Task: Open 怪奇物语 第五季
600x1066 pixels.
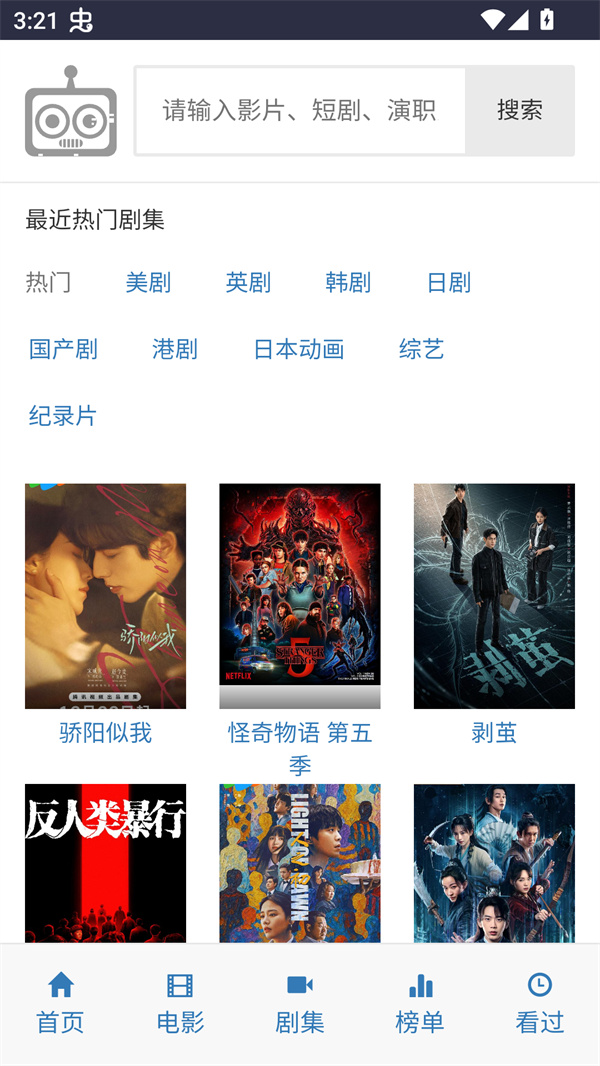Action: pyautogui.click(x=300, y=597)
